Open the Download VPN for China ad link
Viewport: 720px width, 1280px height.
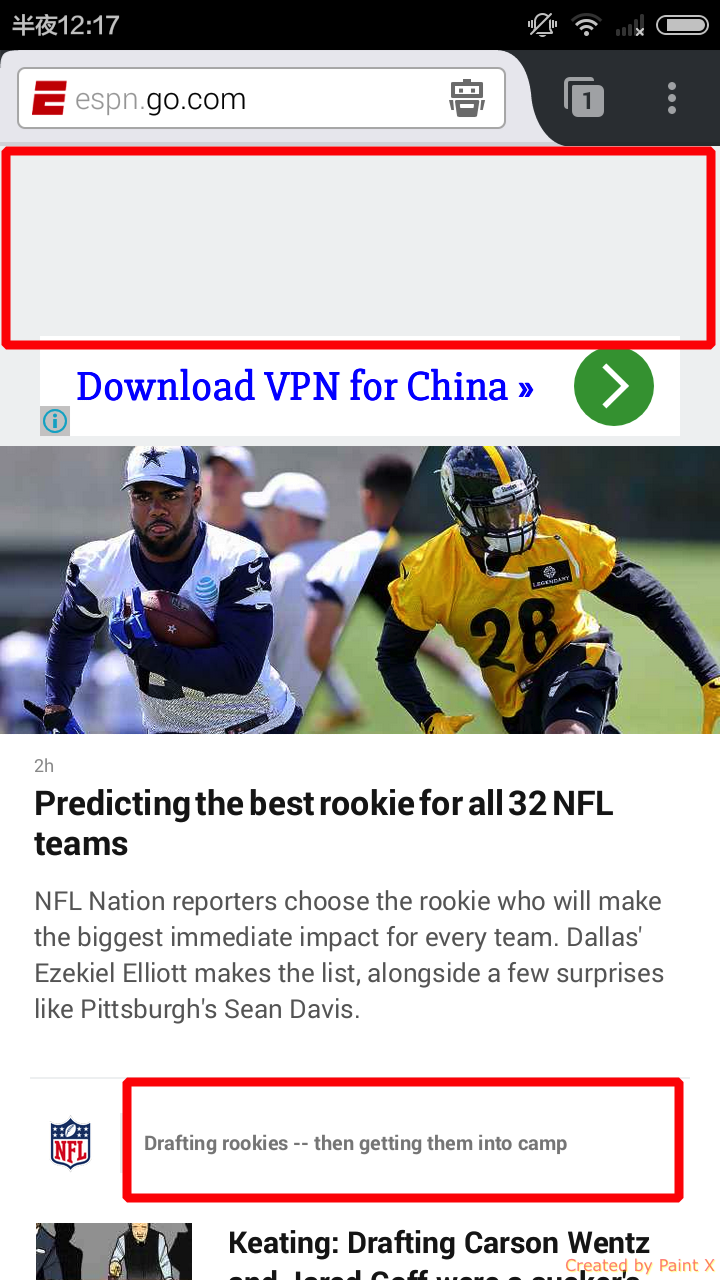[305, 386]
